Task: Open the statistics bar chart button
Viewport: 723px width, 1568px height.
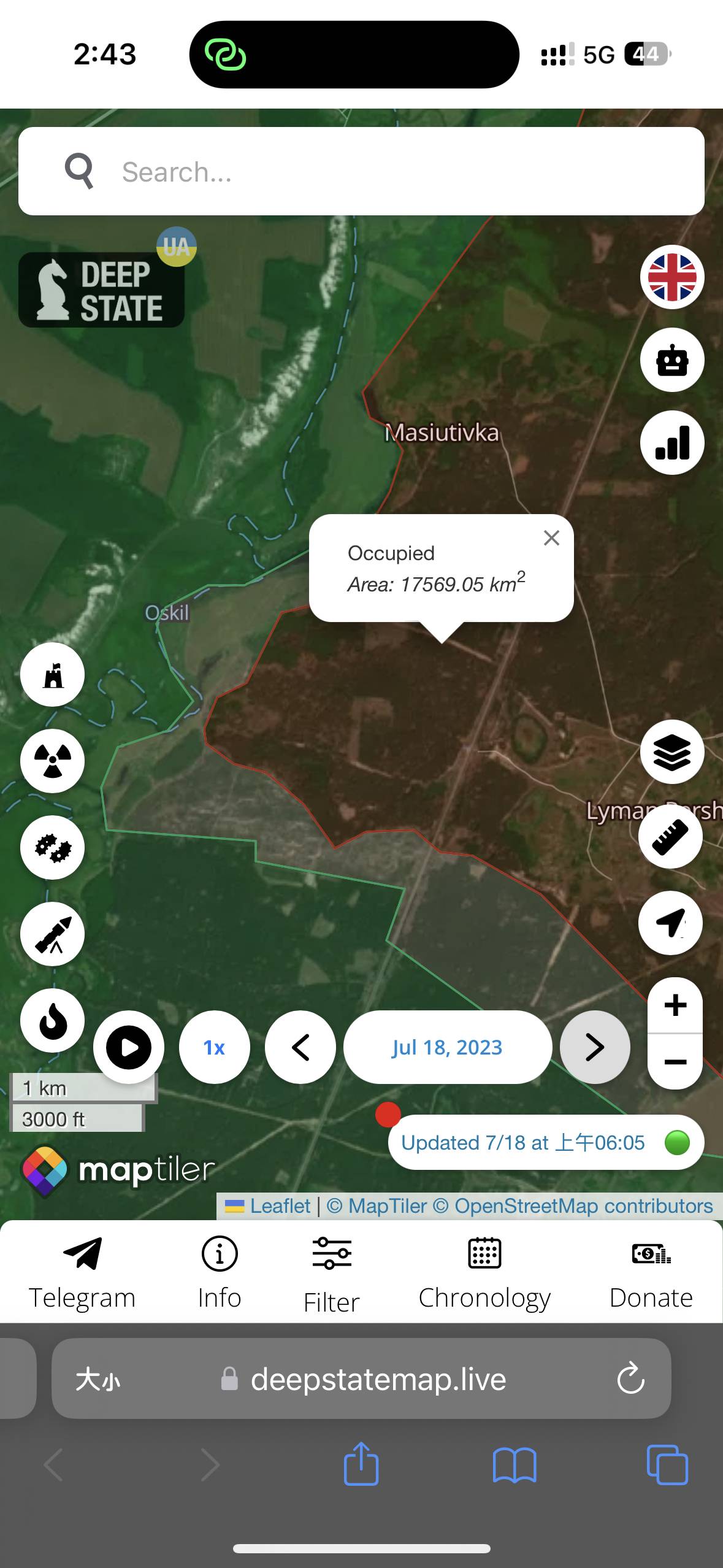Action: 671,442
